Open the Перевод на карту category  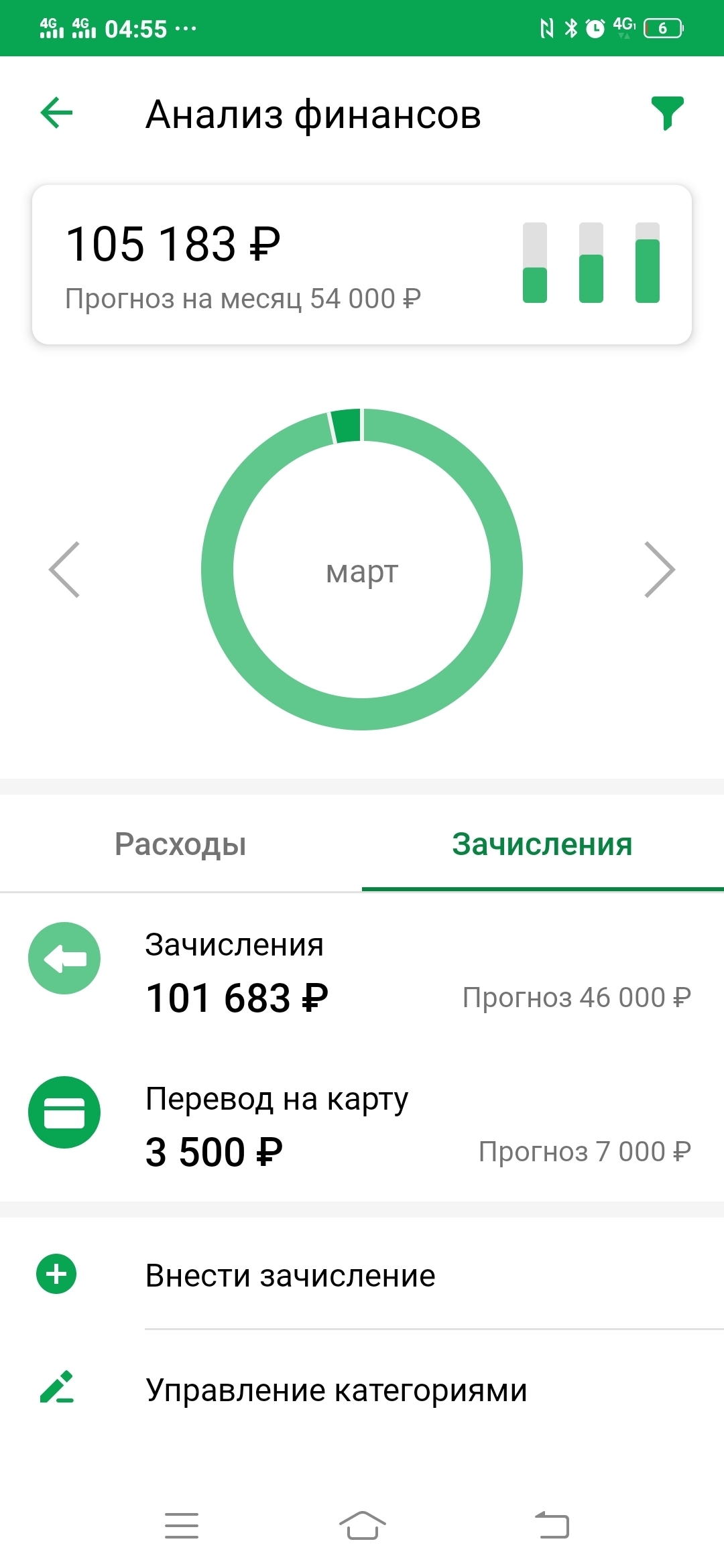[x=362, y=1126]
